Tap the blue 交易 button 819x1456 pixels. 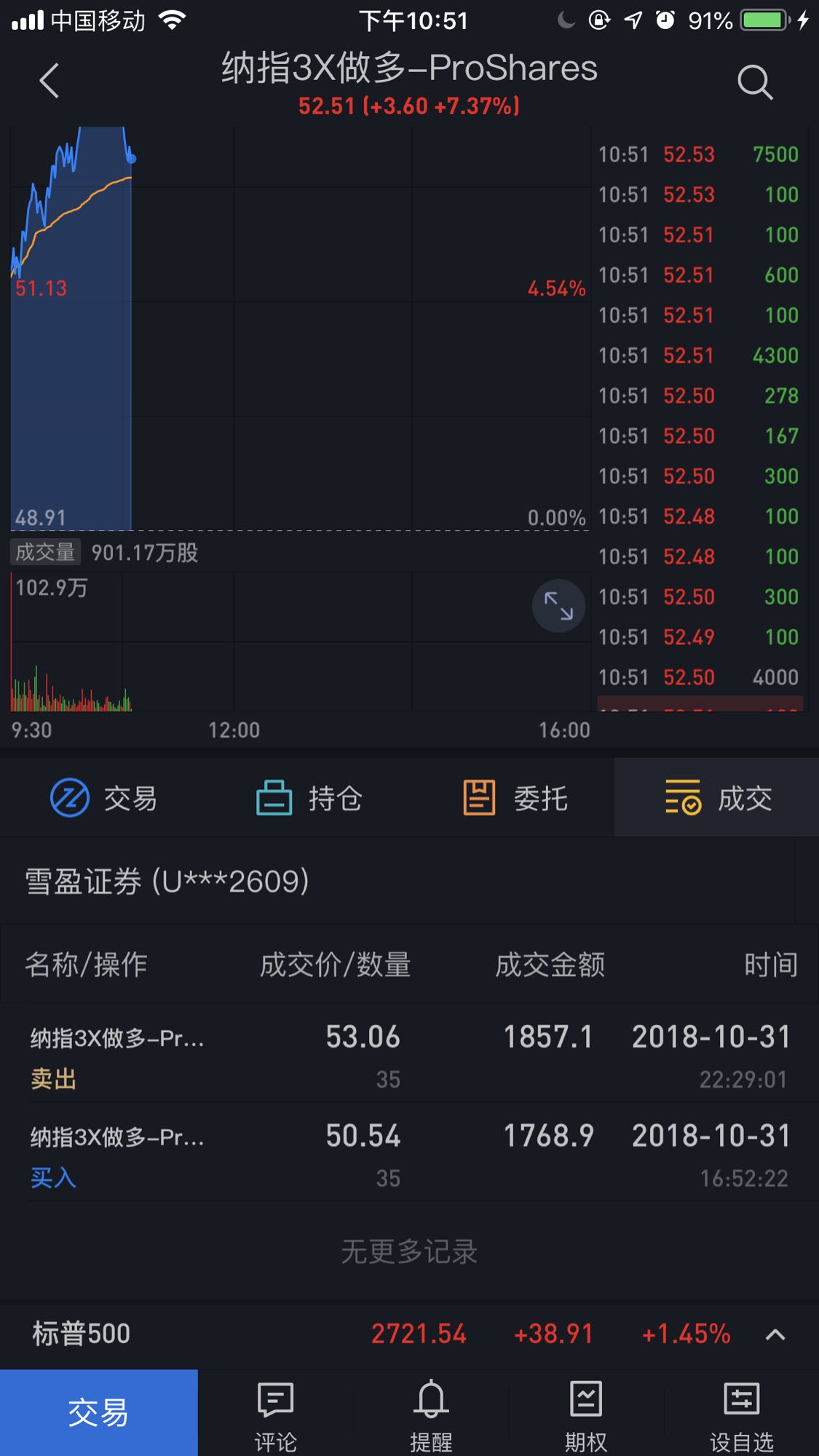point(99,1412)
